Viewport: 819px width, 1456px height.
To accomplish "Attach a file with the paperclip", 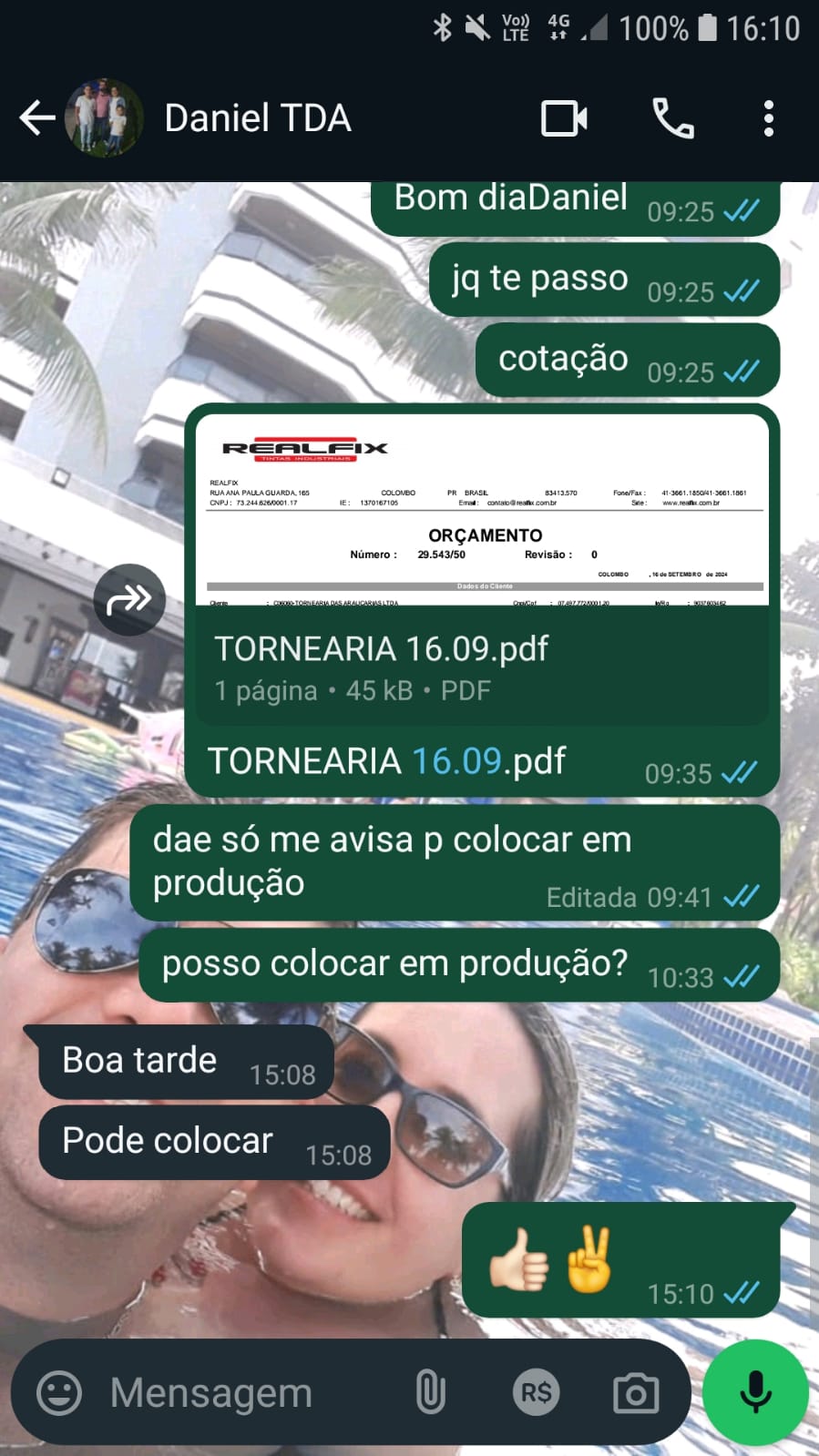I will [430, 1393].
